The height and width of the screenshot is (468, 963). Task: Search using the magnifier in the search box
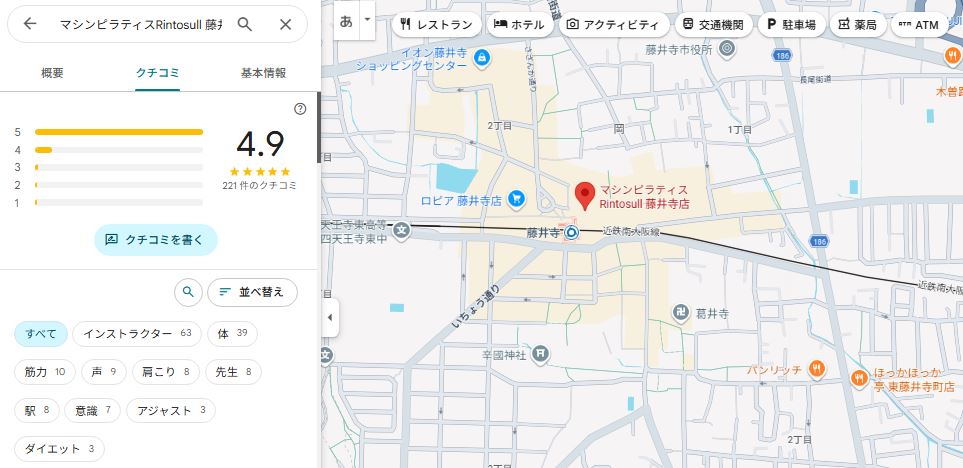click(x=245, y=24)
